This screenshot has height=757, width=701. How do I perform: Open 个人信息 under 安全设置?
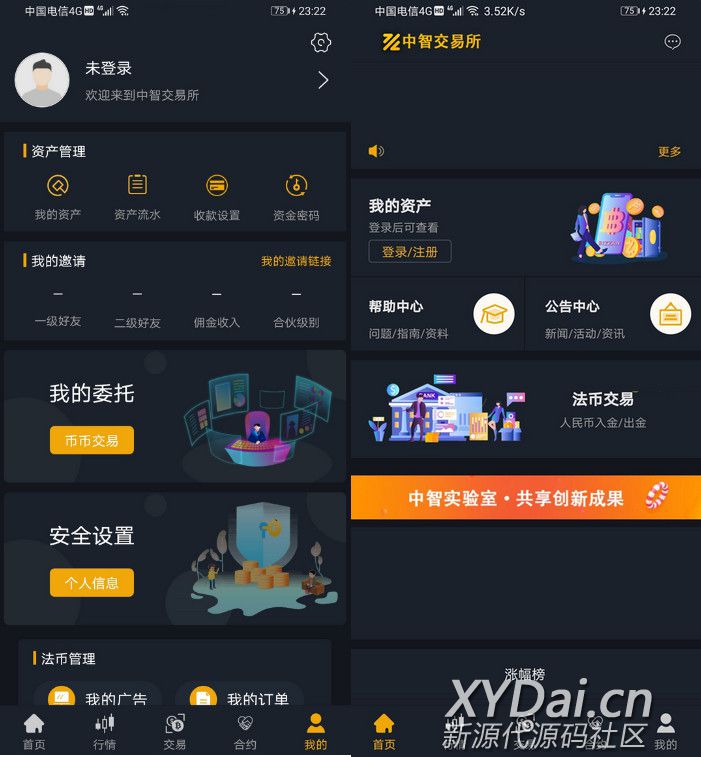[92, 582]
